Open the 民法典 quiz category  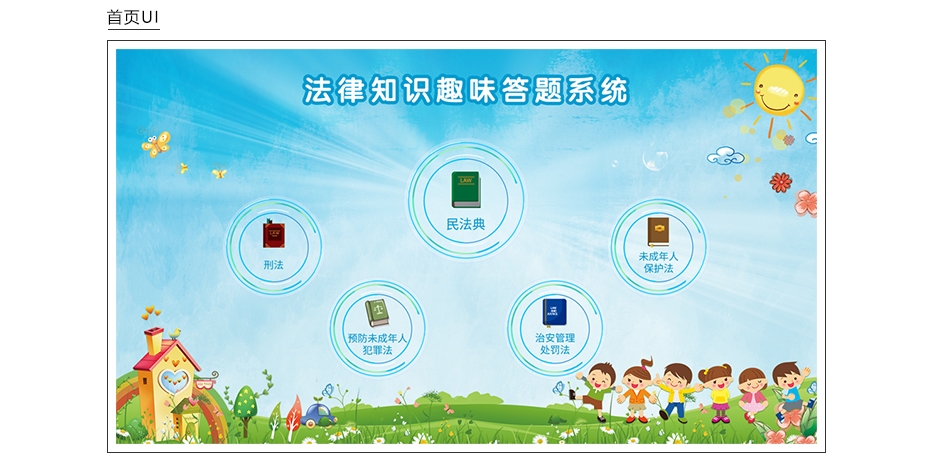466,200
